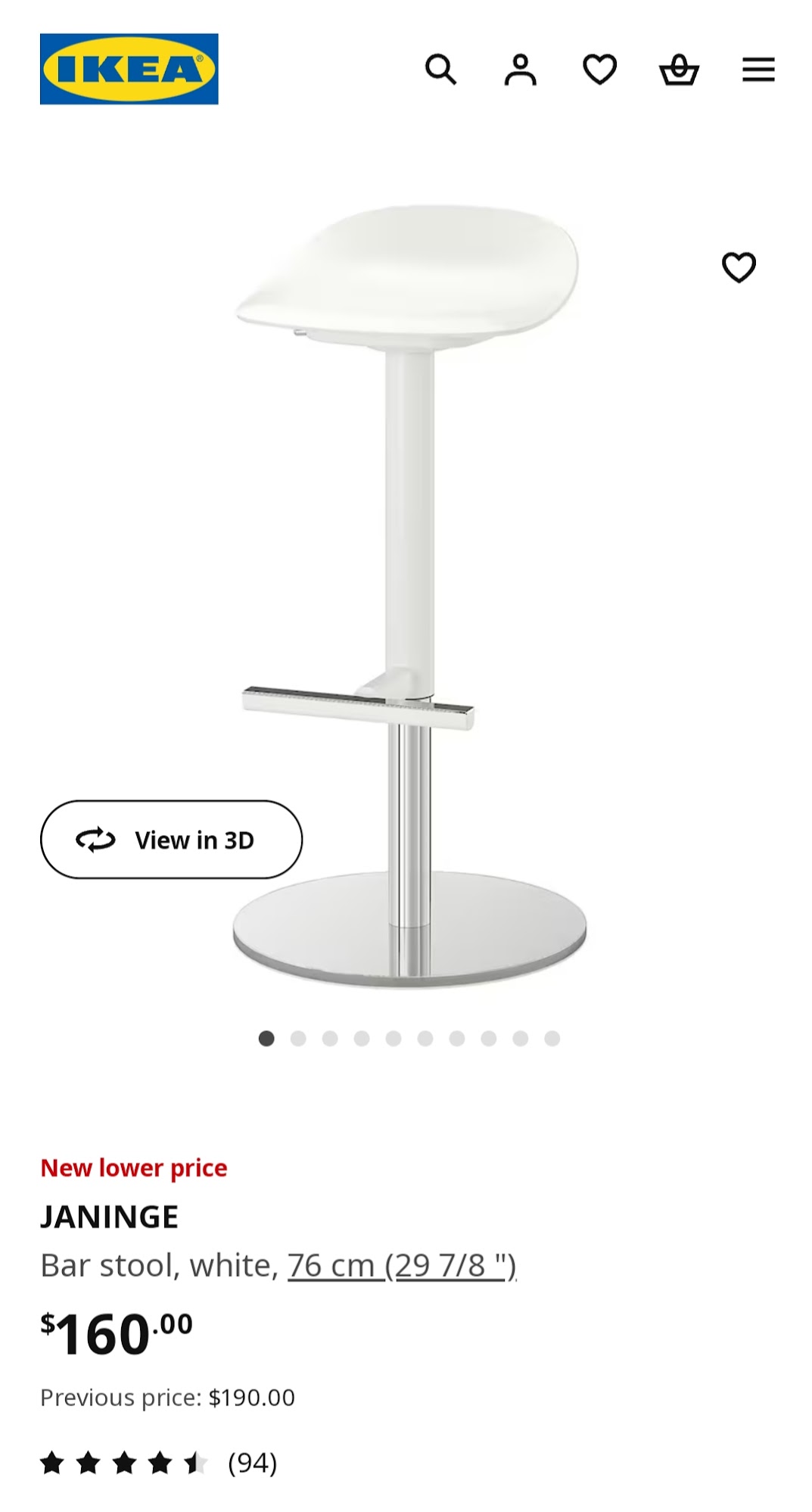This screenshot has width=812, height=1512.
Task: View the stool in 3D
Action: 172,840
